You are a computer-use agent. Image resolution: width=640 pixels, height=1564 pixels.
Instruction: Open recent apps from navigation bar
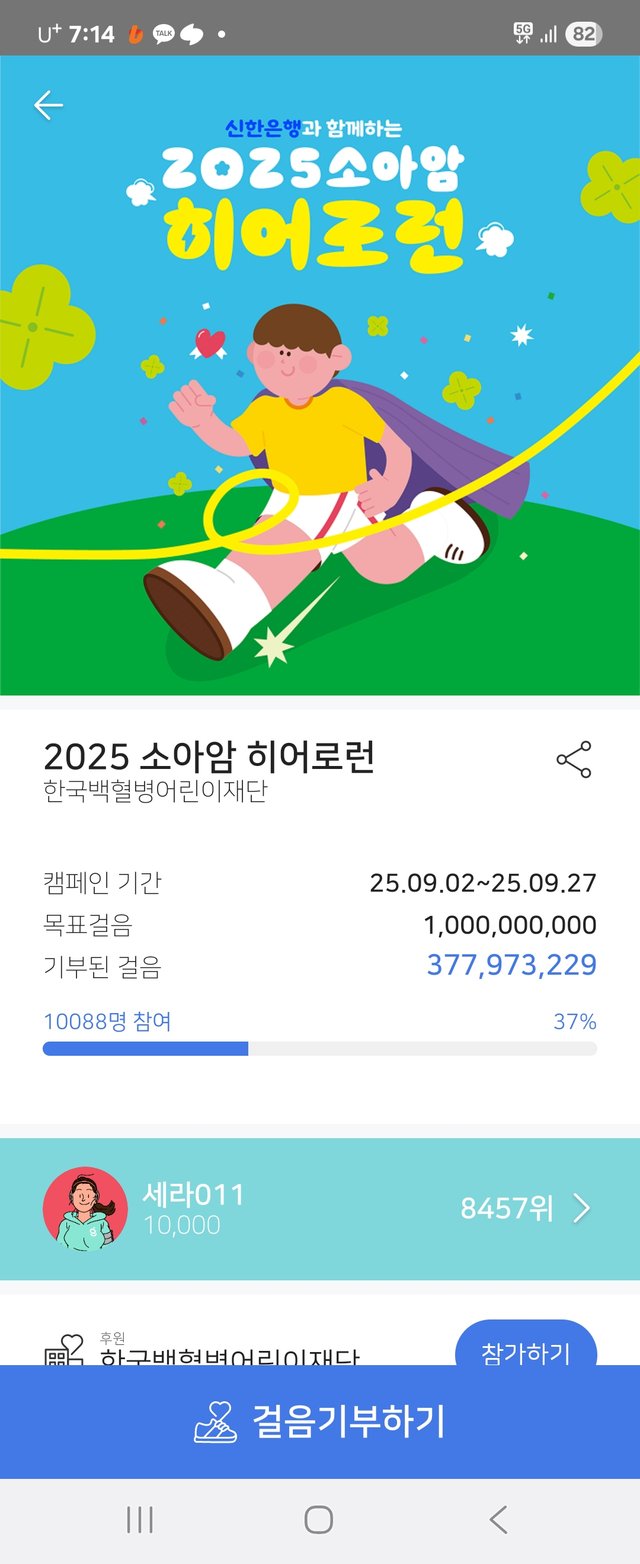(140, 1521)
